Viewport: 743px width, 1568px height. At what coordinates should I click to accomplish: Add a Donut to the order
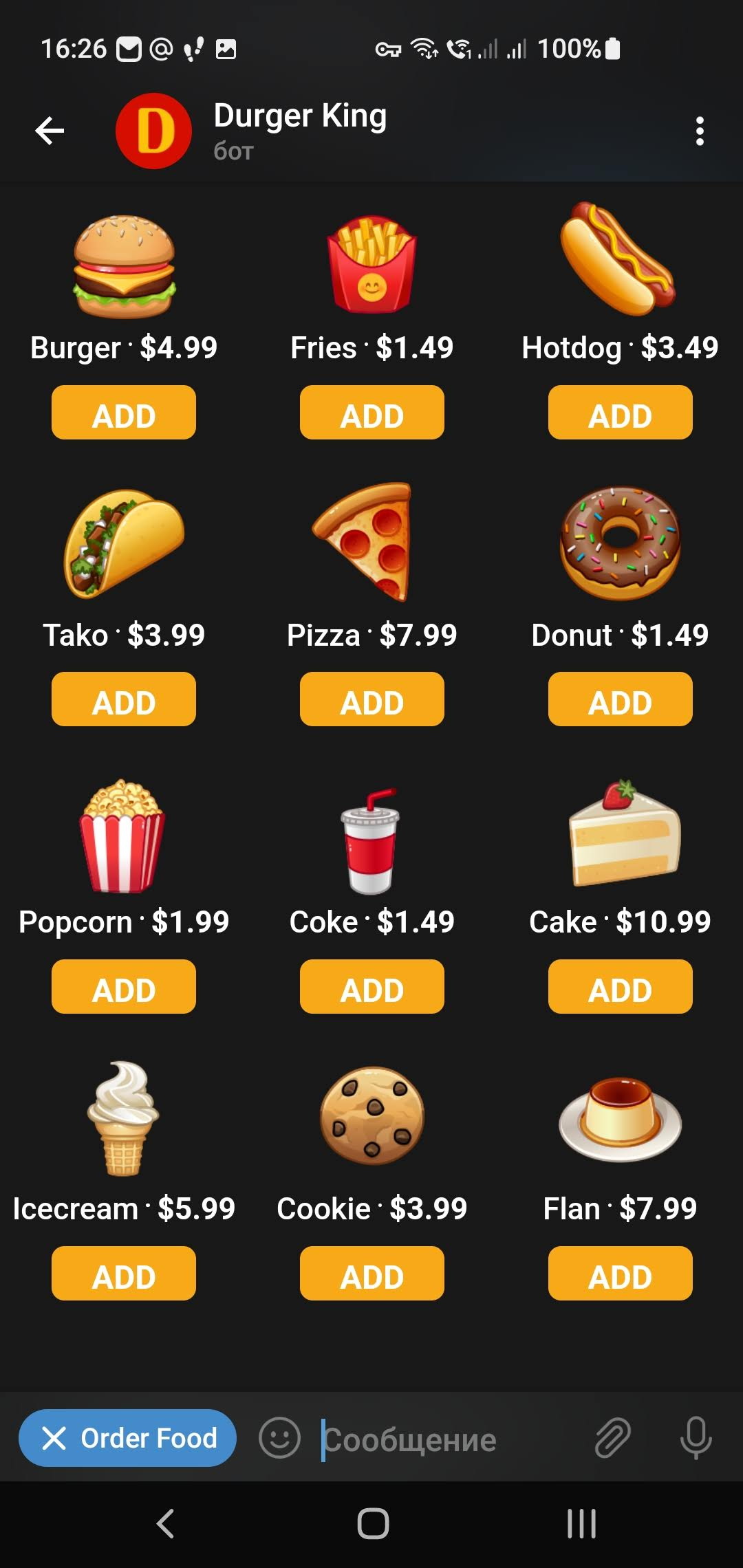click(620, 699)
